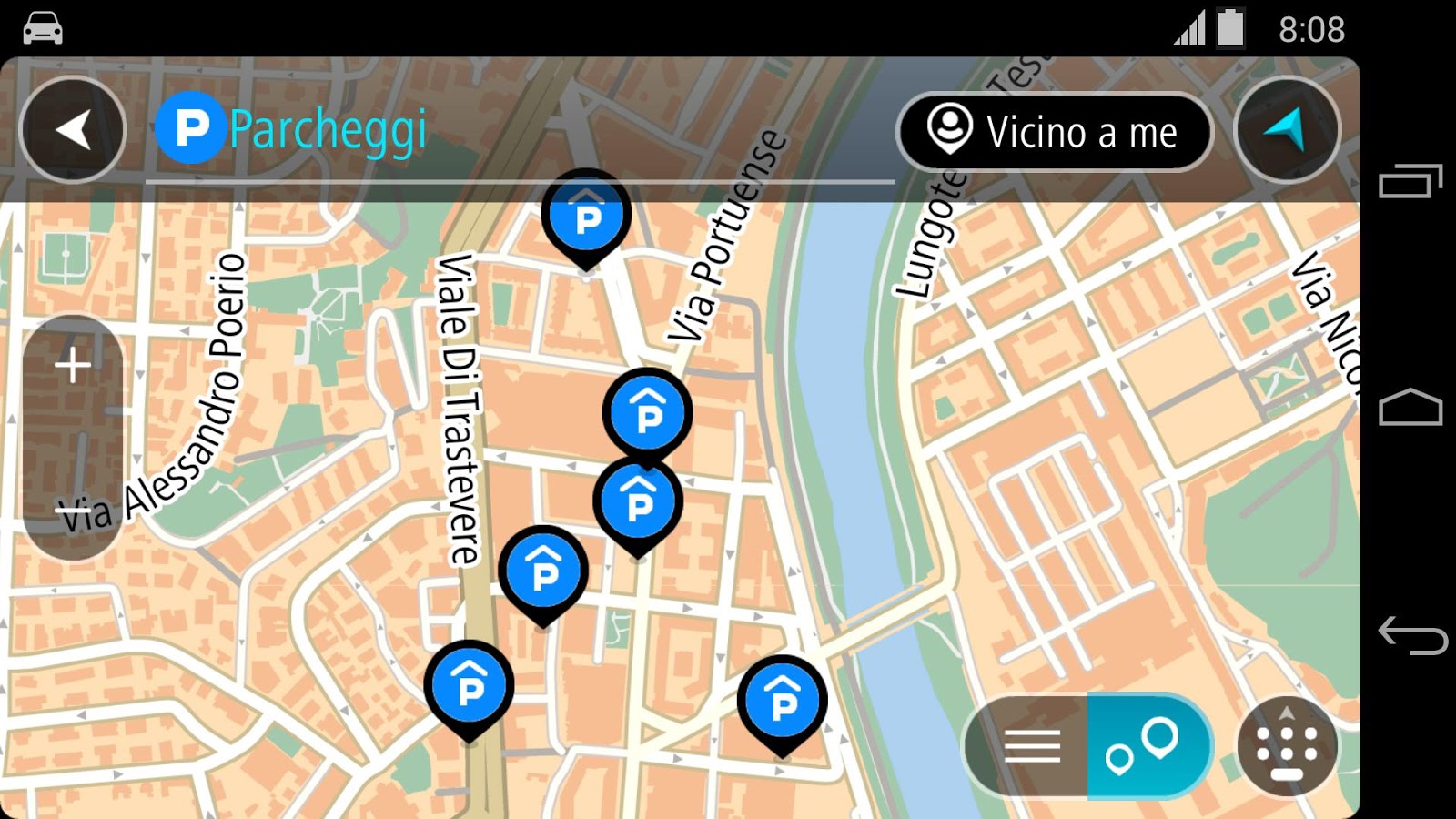1456x819 pixels.
Task: Open the 'Vicino a me' location selector
Action: [x=1055, y=132]
